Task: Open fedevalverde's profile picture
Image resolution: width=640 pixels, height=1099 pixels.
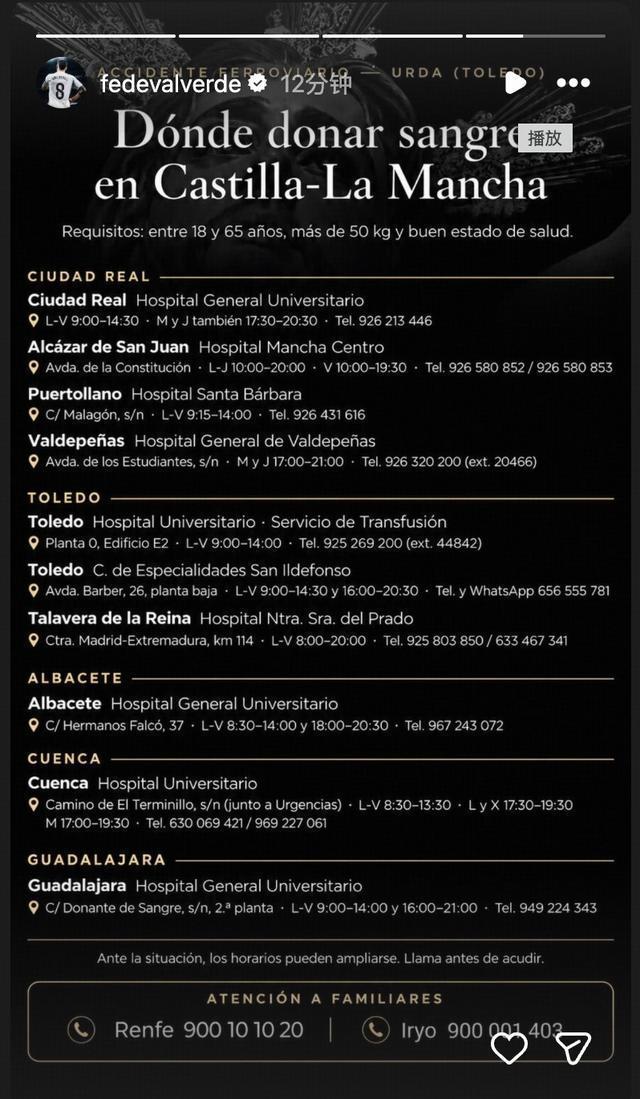Action: 61,83
